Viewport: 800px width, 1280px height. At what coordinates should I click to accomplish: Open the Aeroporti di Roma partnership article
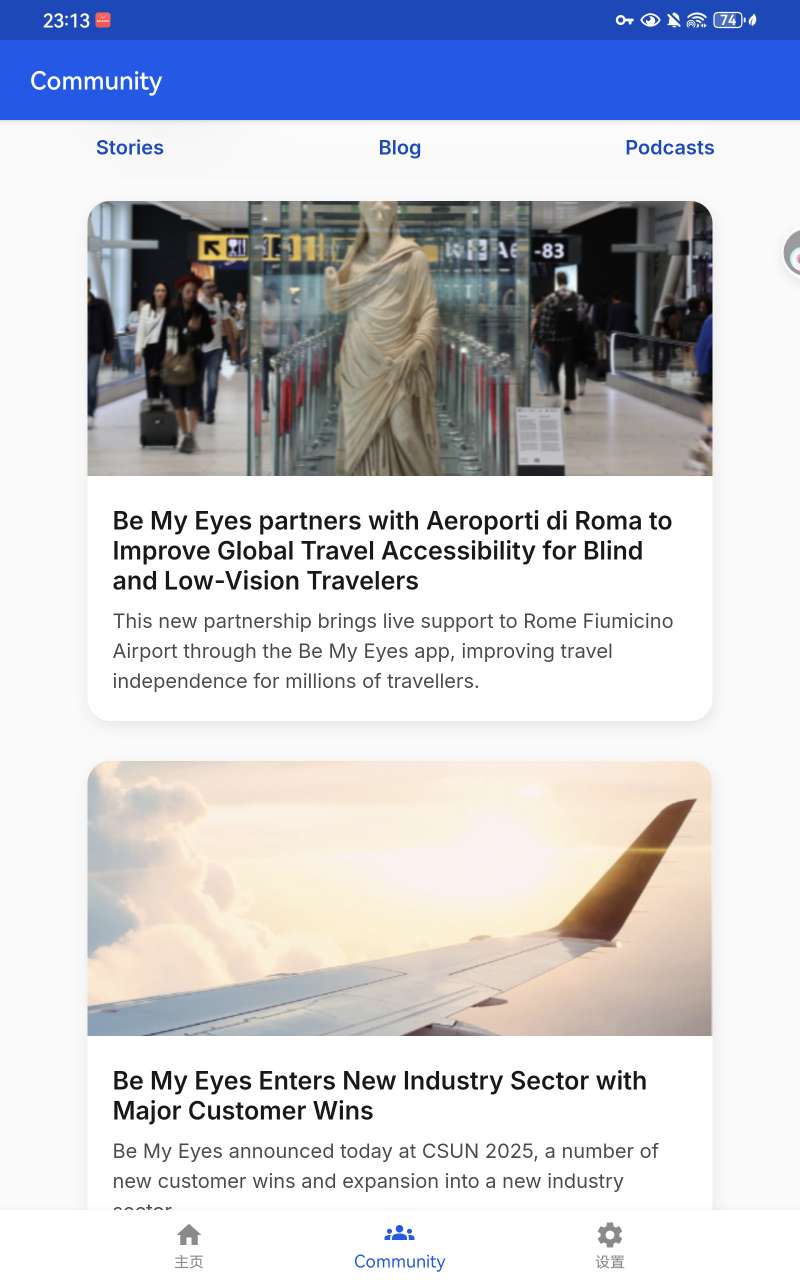pyautogui.click(x=400, y=461)
